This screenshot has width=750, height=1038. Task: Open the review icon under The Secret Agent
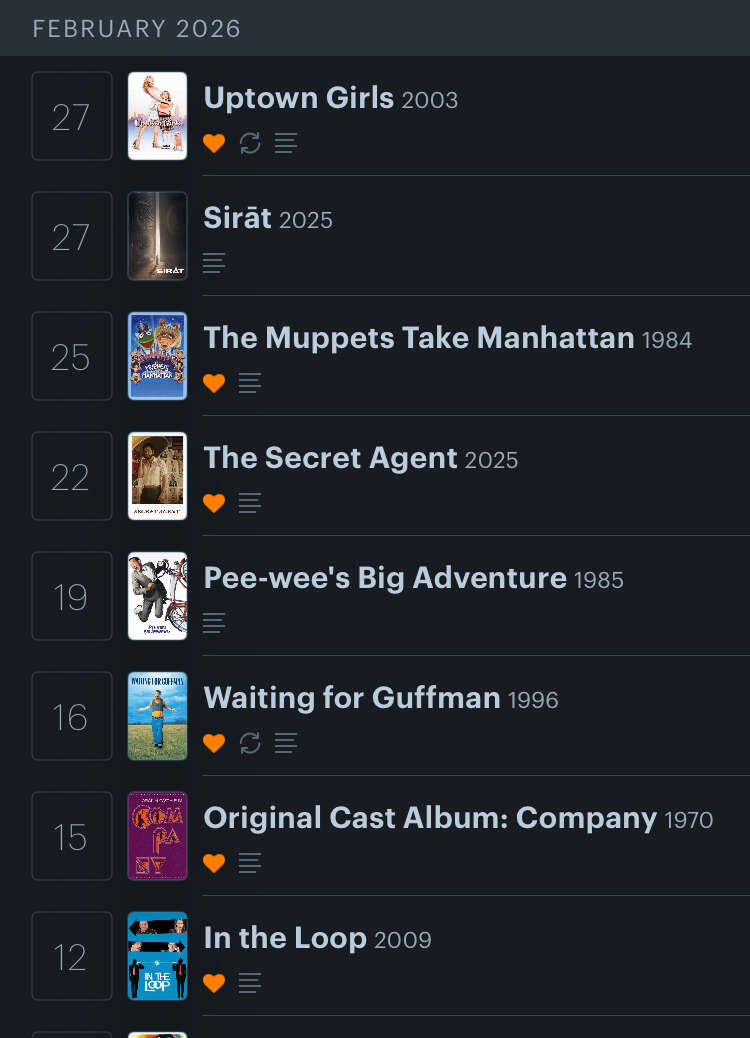point(250,503)
